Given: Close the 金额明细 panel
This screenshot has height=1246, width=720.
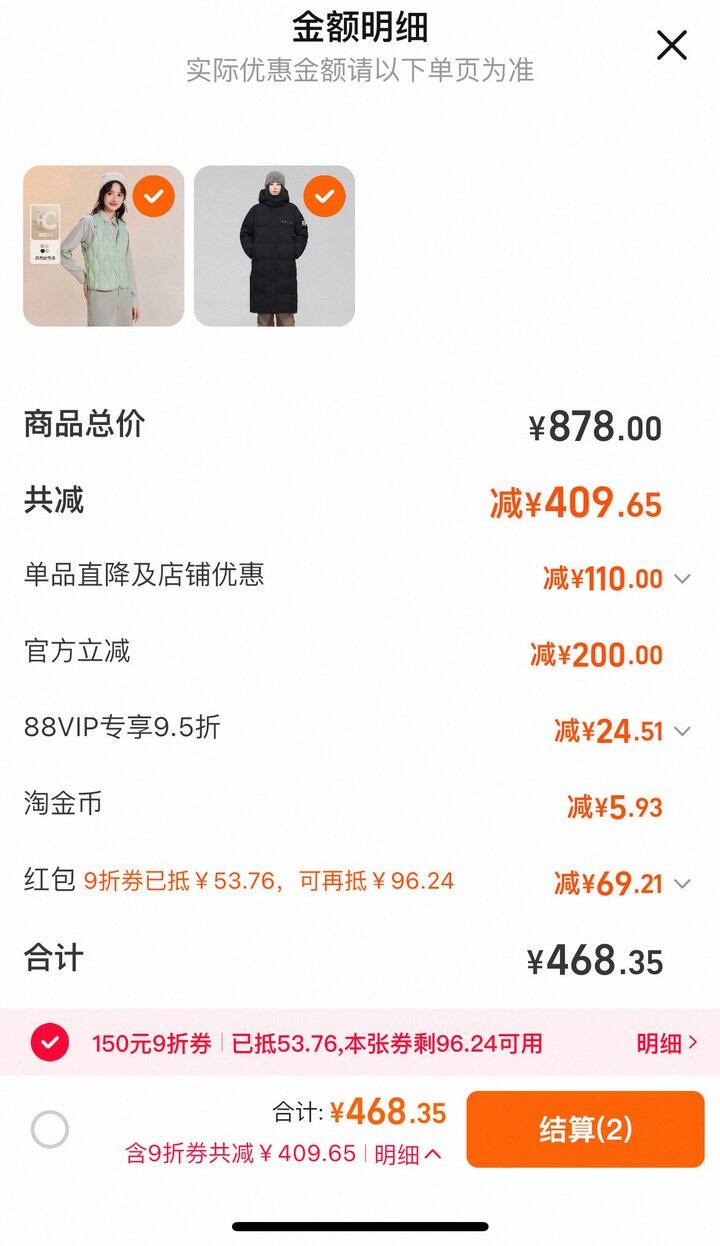Looking at the screenshot, I should pos(671,45).
